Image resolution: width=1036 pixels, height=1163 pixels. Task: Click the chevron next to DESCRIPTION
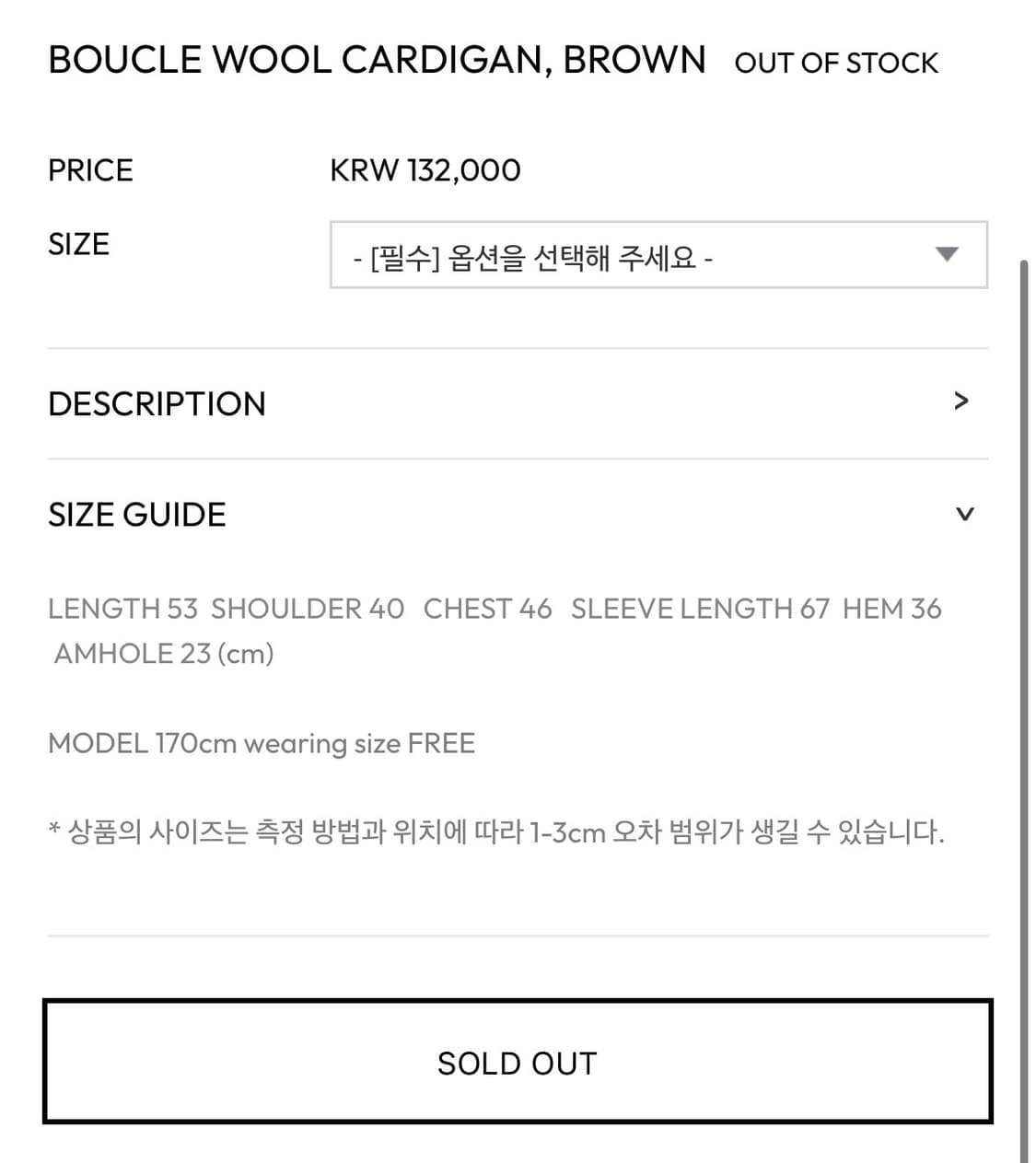click(x=961, y=401)
